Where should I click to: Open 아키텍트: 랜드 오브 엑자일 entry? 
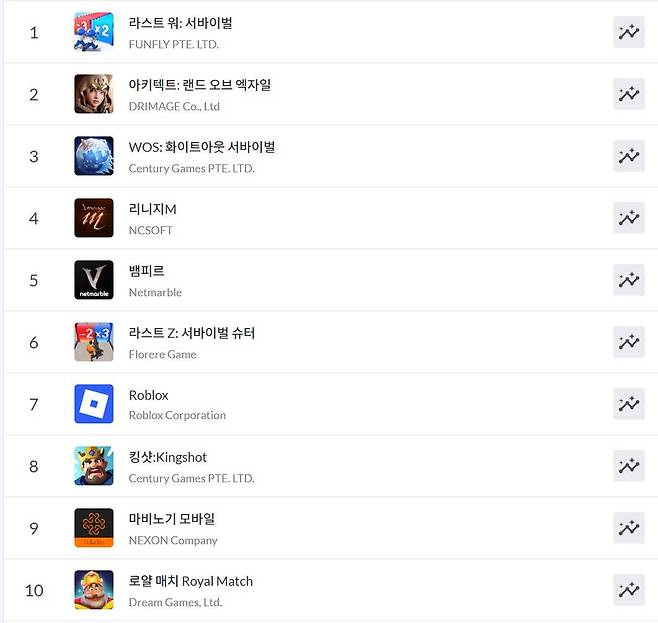coord(199,85)
